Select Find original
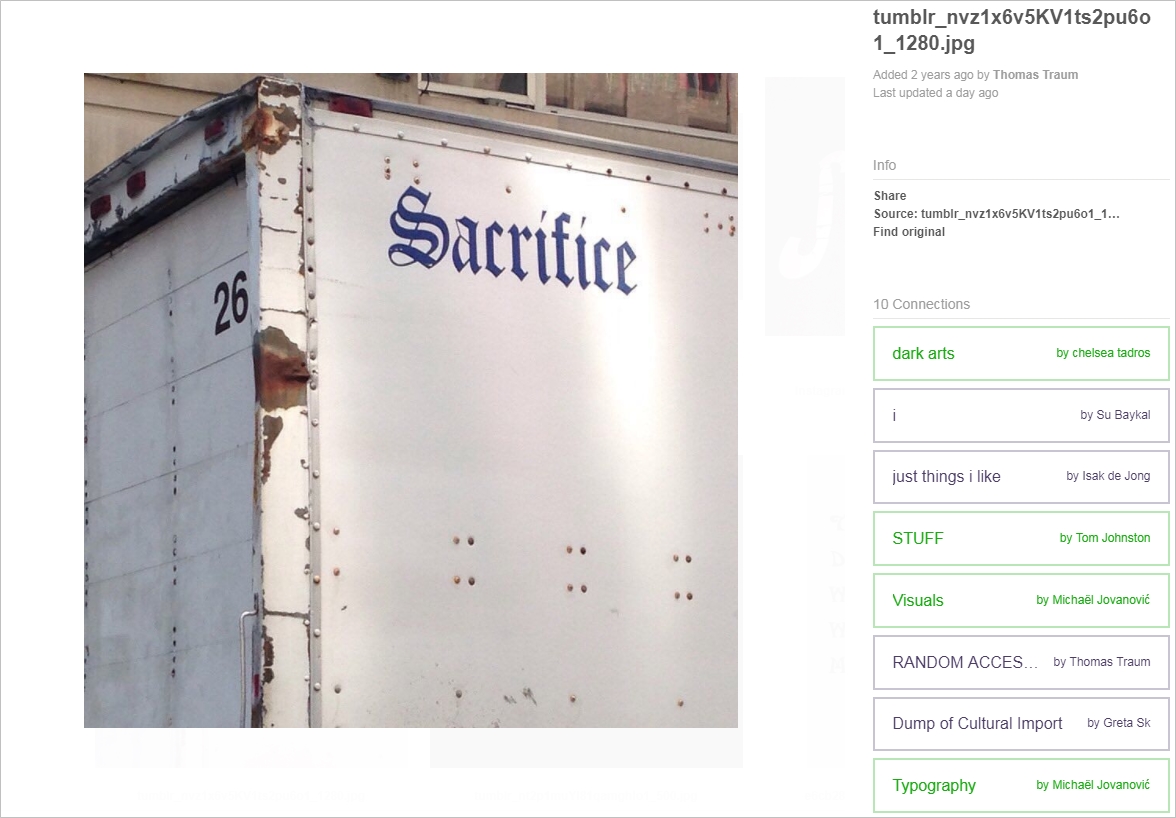Viewport: 1176px width, 818px height. pos(908,232)
